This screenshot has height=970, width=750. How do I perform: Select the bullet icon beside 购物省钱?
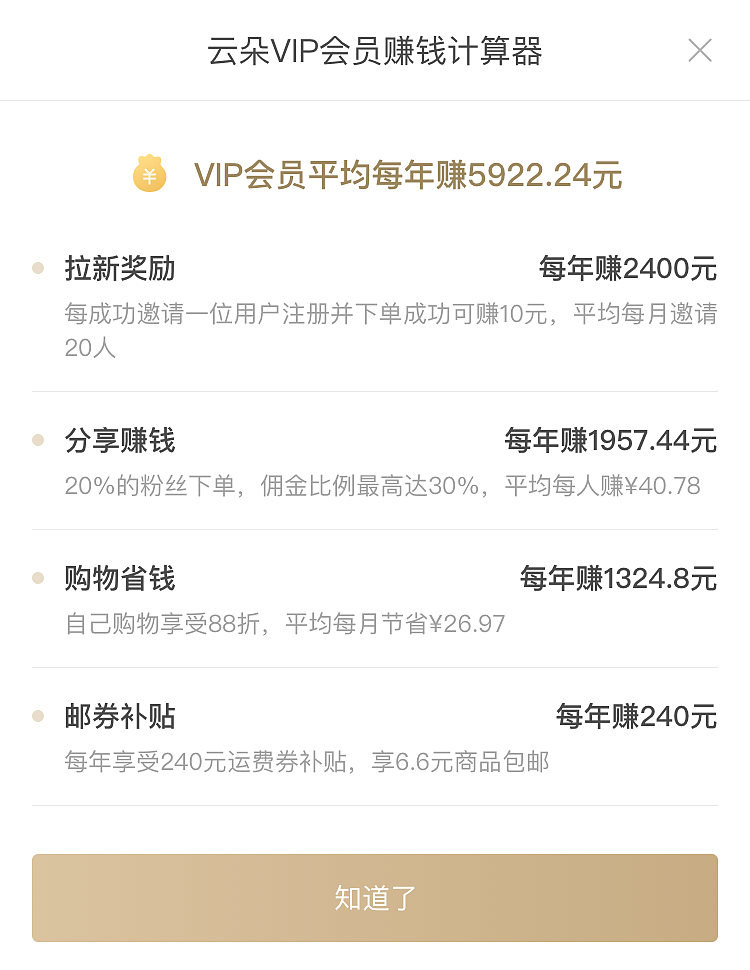pos(38,578)
